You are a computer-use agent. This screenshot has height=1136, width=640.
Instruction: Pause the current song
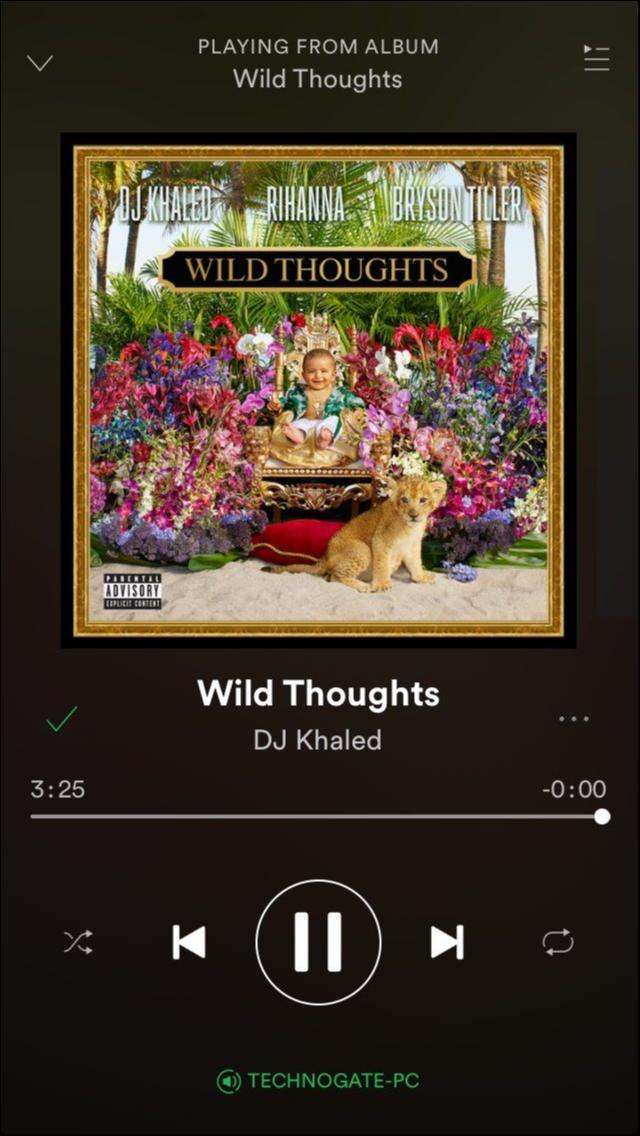(x=318, y=942)
